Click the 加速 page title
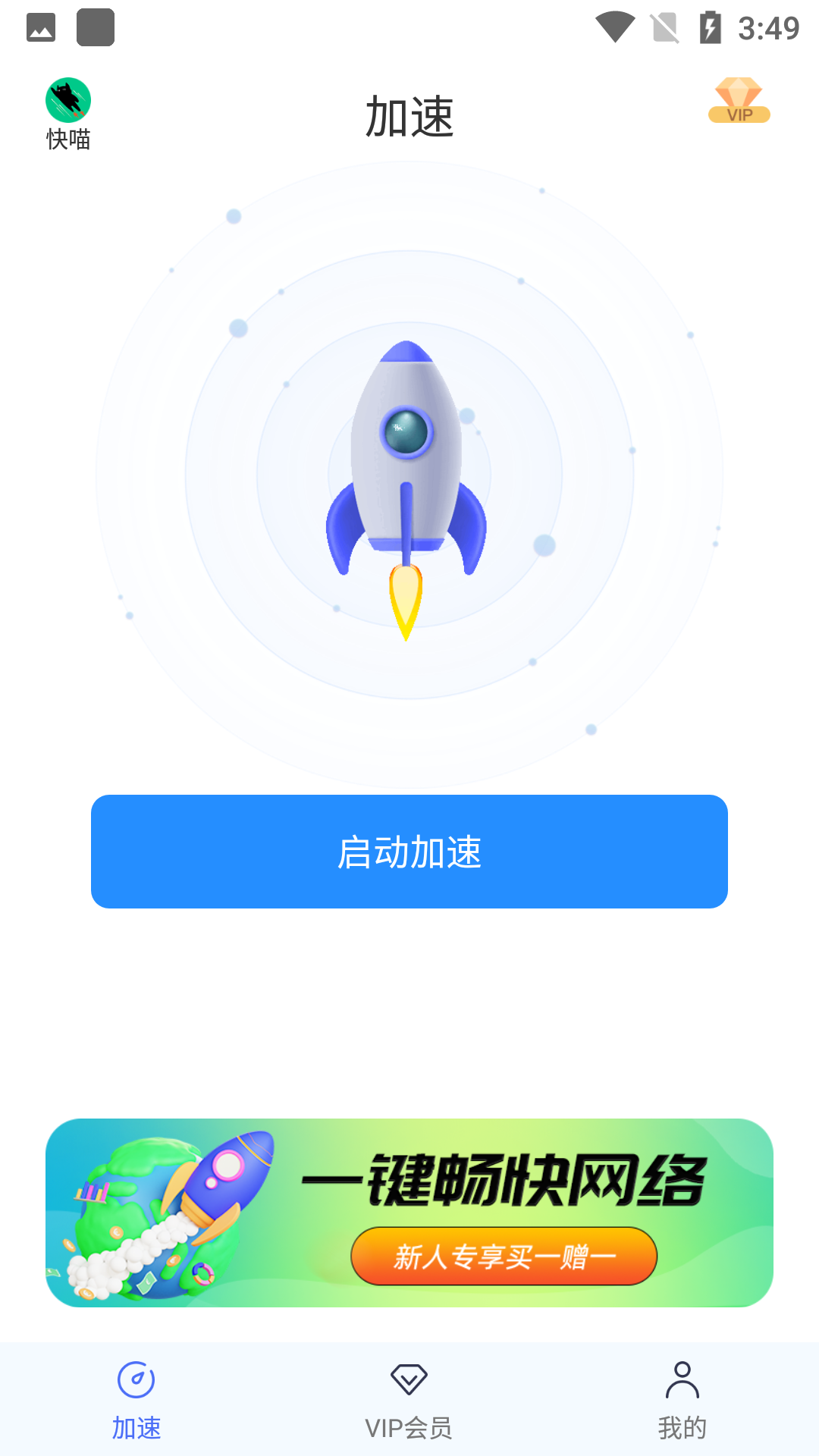This screenshot has height=1456, width=819. (409, 114)
